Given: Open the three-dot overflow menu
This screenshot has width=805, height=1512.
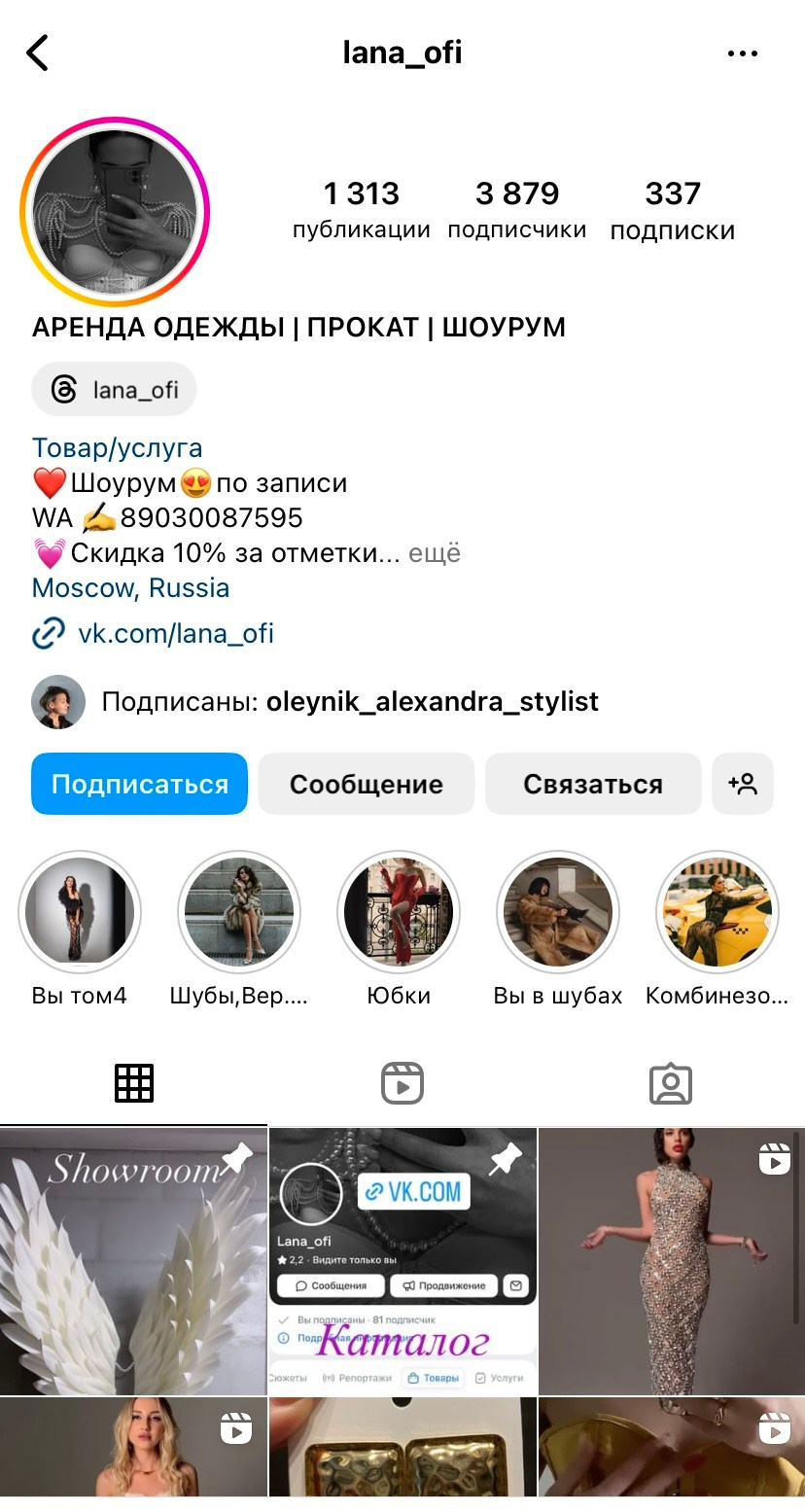Looking at the screenshot, I should [743, 53].
